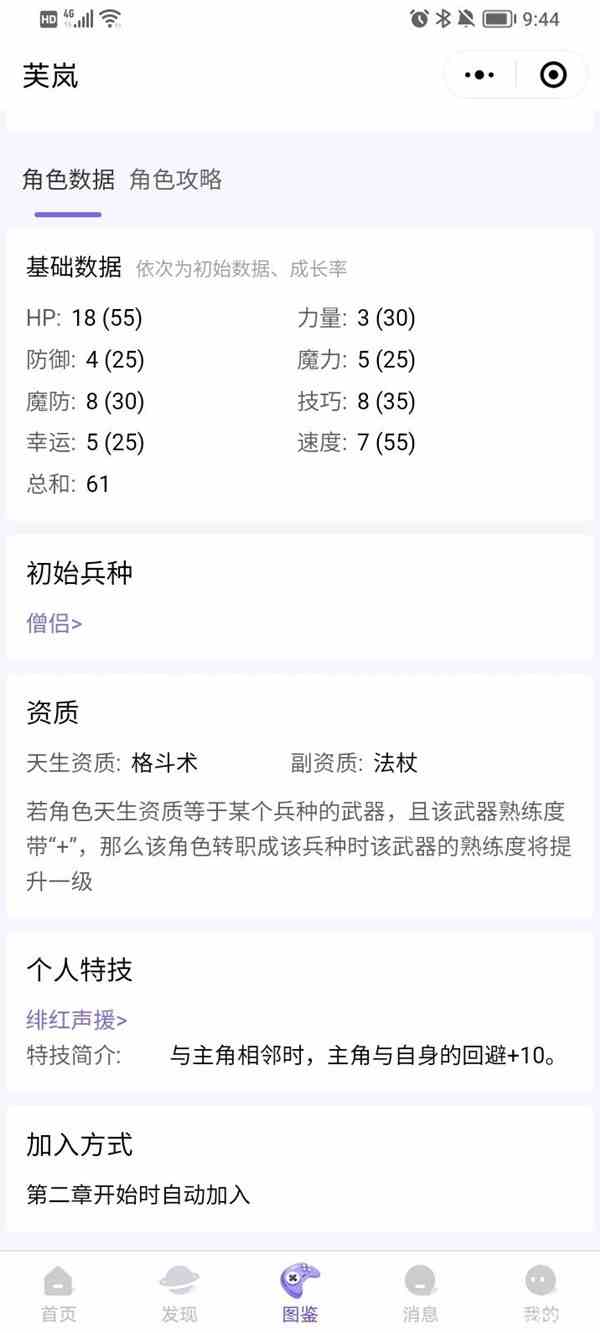The height and width of the screenshot is (1333, 600).
Task: Select the 图鉴 tab in the bottom bar
Action: click(300, 1294)
